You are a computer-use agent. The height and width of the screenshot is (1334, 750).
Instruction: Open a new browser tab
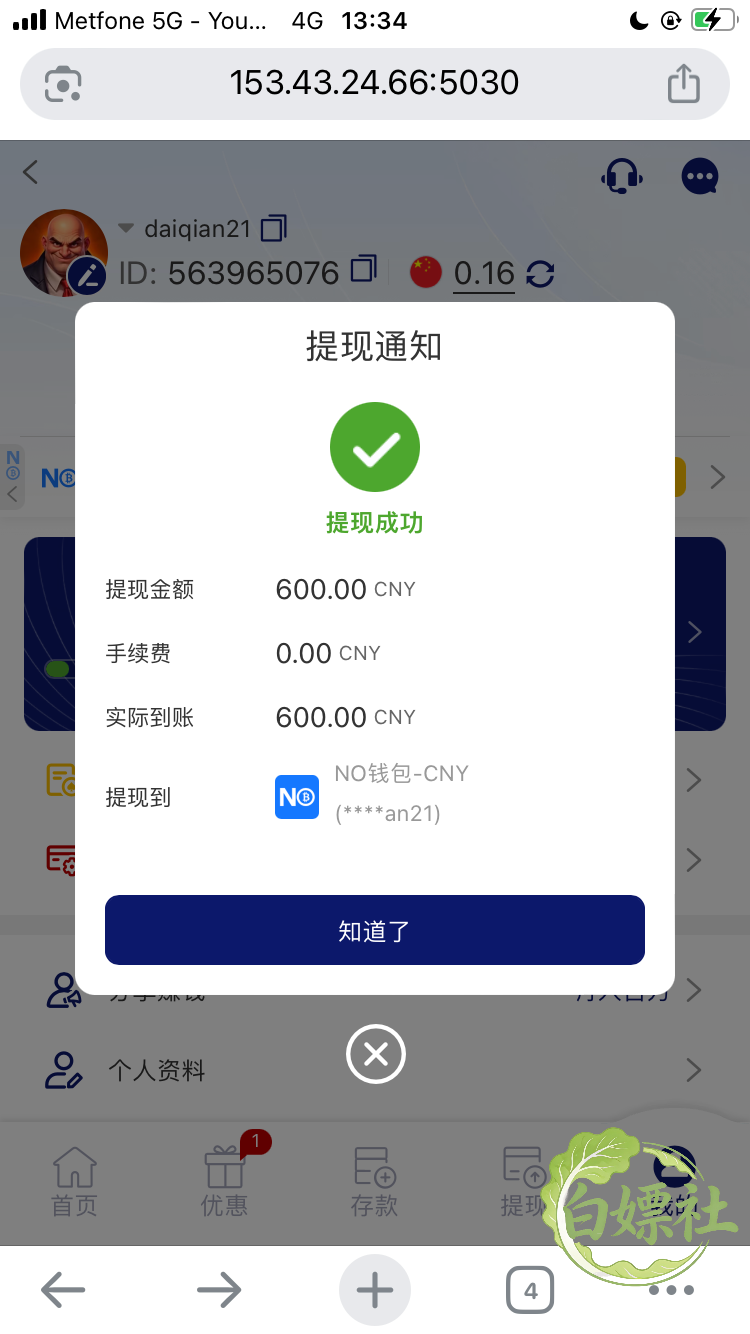(x=375, y=1290)
